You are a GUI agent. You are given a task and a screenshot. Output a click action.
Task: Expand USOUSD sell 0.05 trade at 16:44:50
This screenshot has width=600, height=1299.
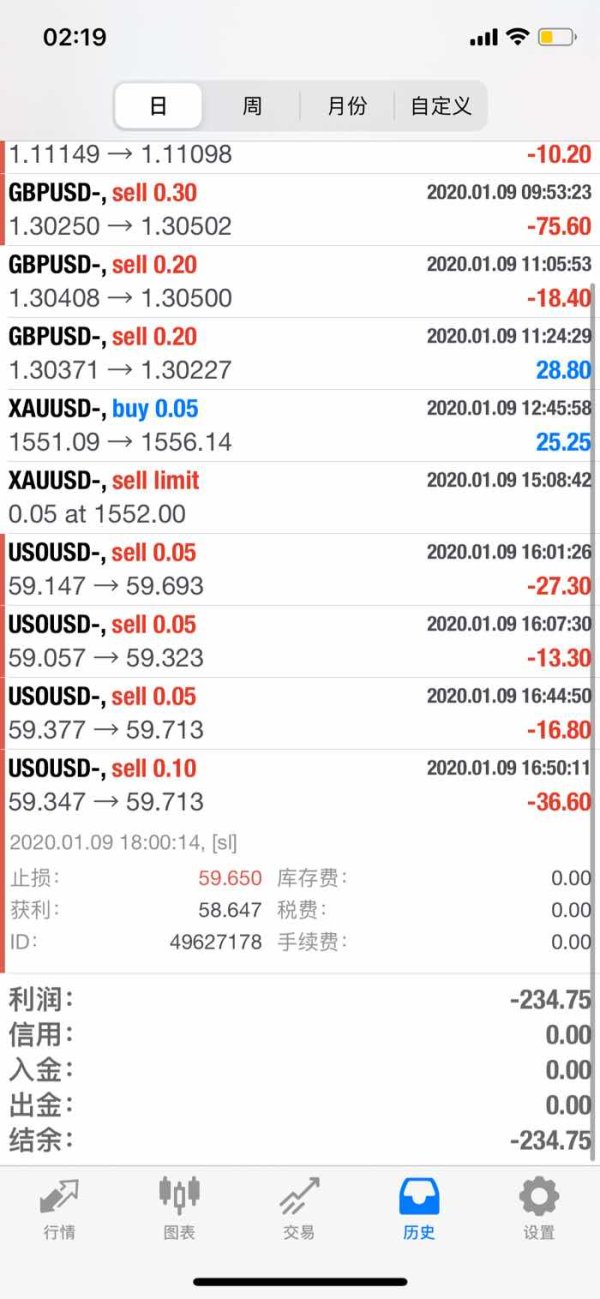[300, 714]
